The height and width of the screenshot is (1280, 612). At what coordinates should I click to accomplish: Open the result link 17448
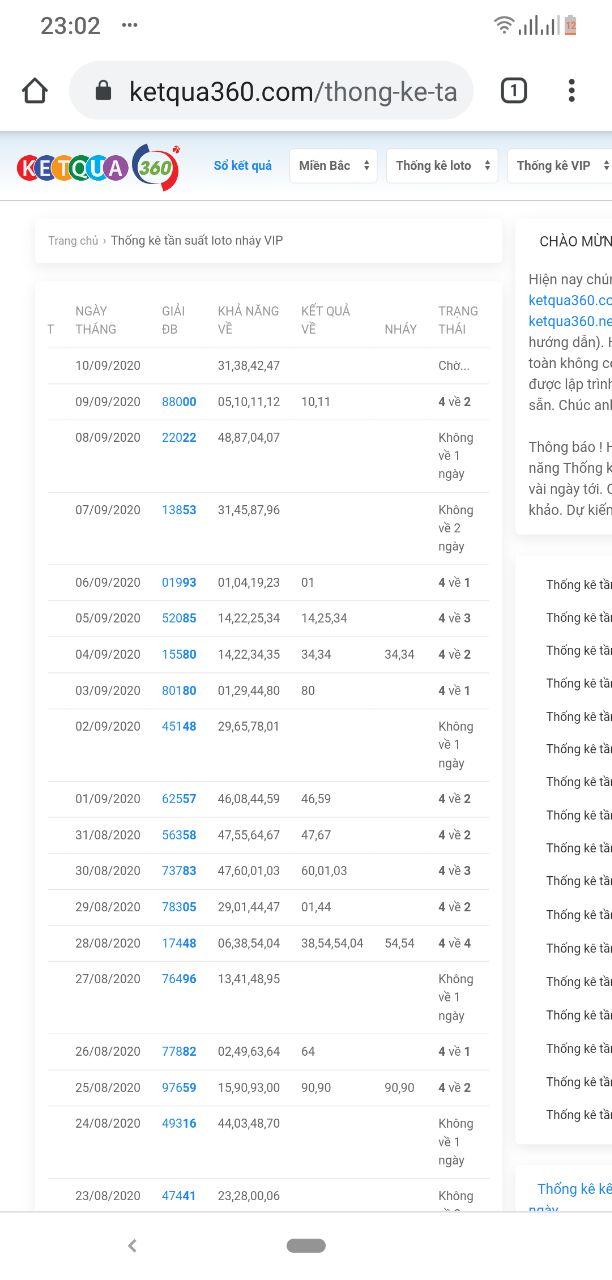179,944
